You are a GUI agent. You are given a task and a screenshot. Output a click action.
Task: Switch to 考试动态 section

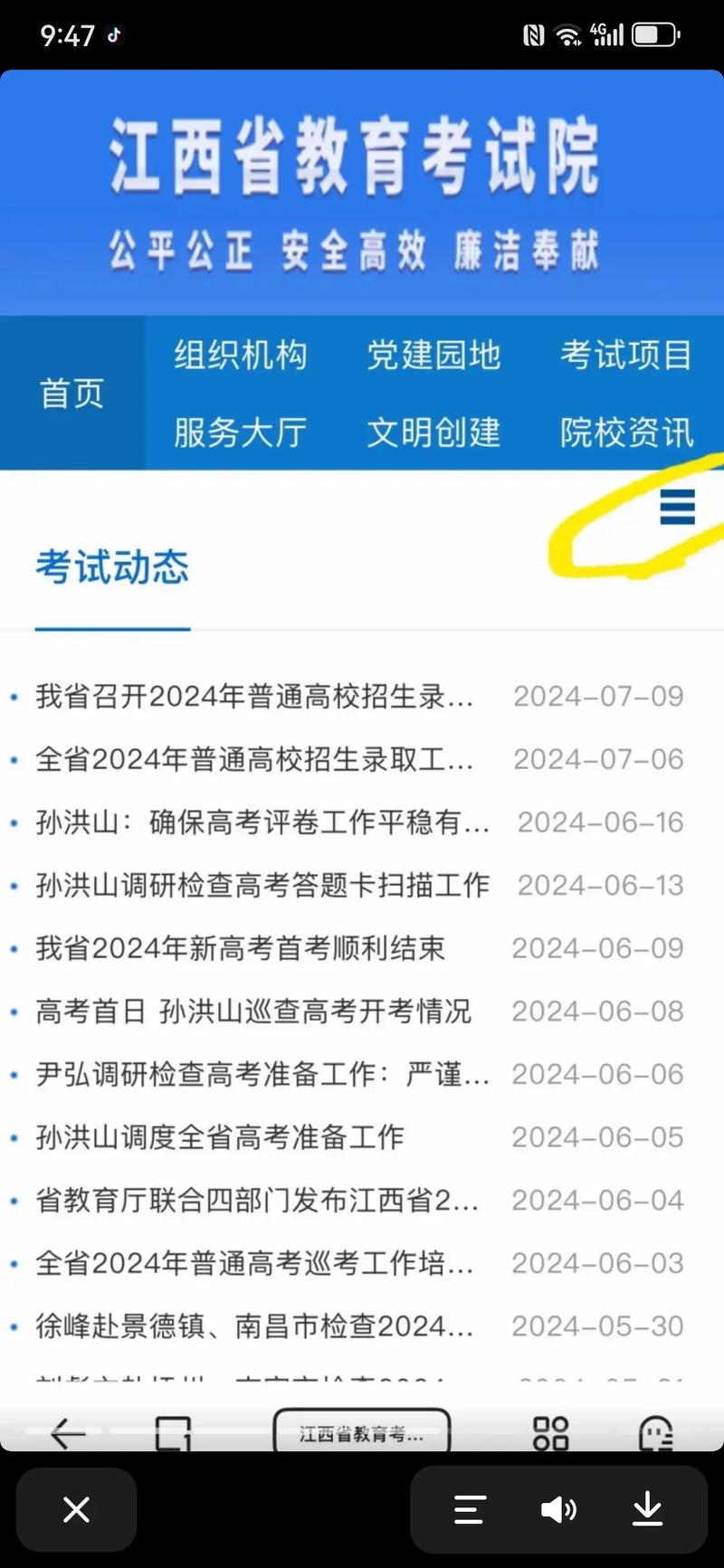click(x=112, y=568)
